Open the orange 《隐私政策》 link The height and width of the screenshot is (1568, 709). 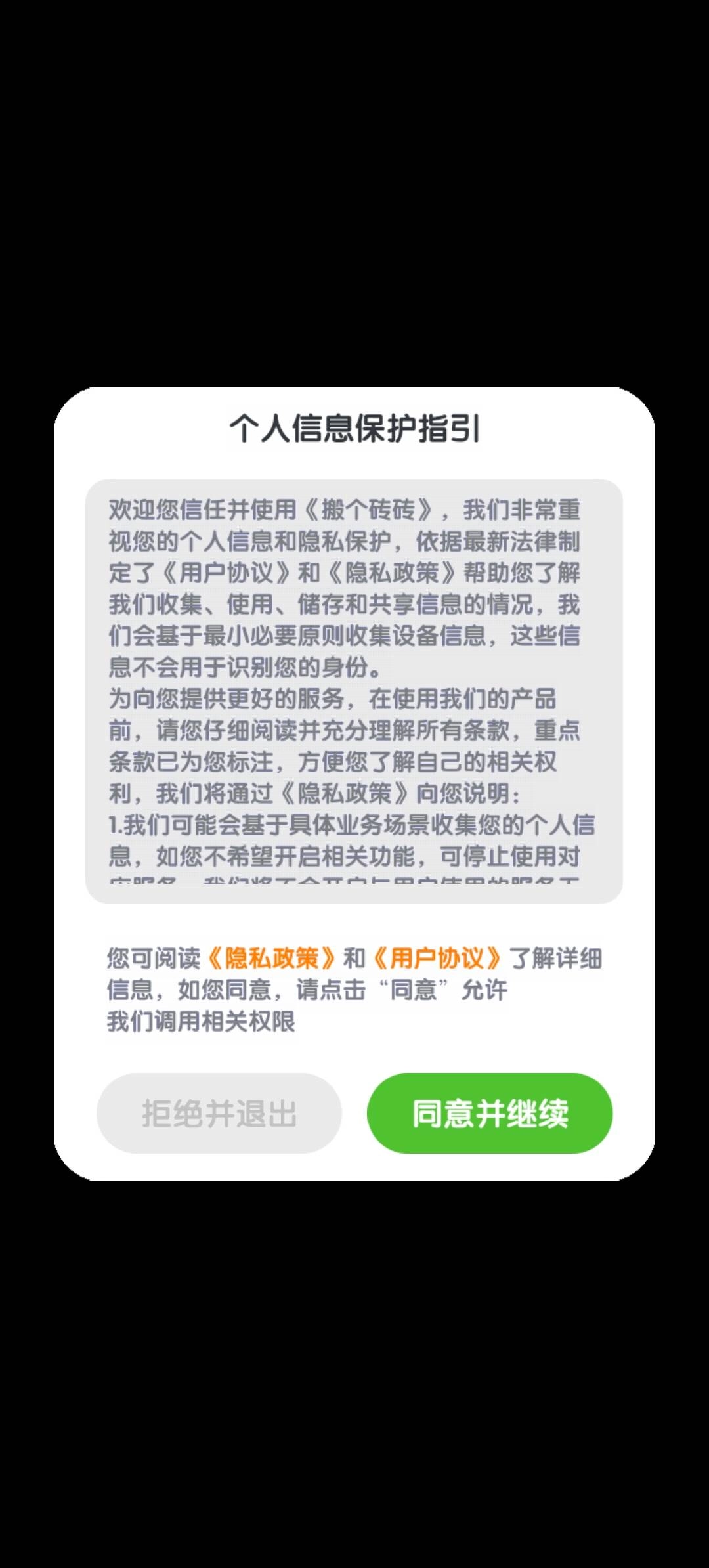[271, 959]
